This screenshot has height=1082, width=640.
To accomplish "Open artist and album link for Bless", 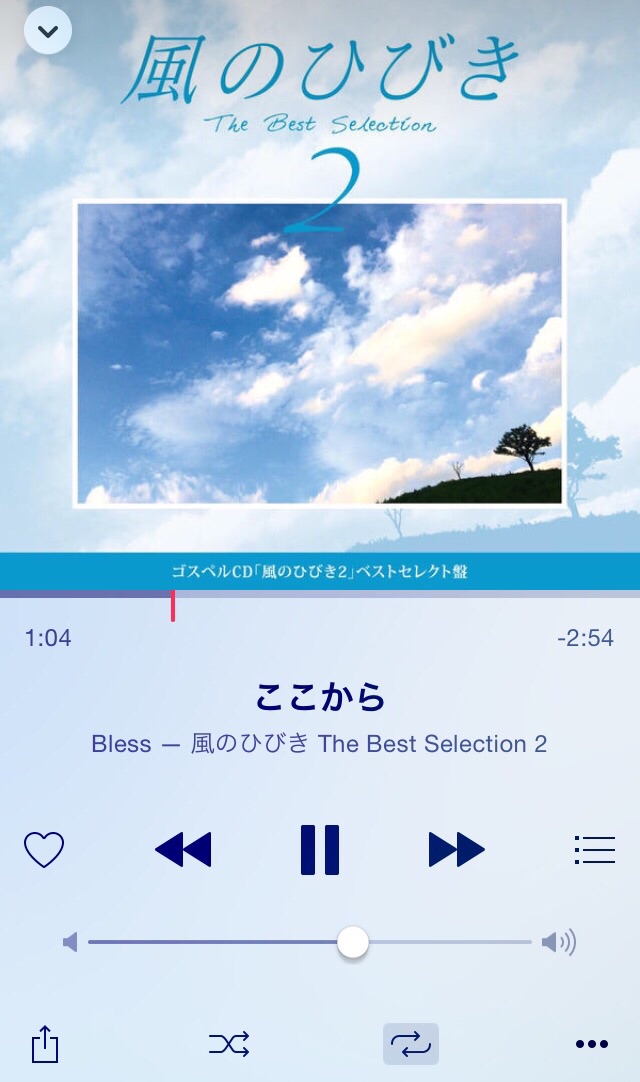I will pyautogui.click(x=319, y=744).
